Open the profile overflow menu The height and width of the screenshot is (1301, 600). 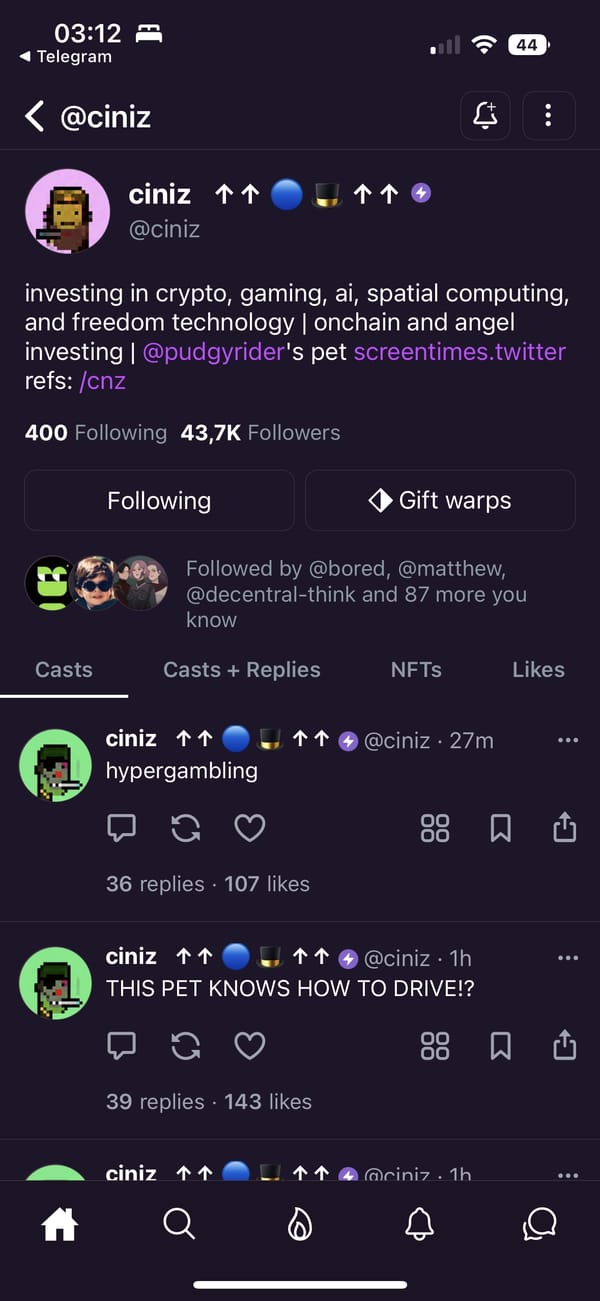(548, 116)
